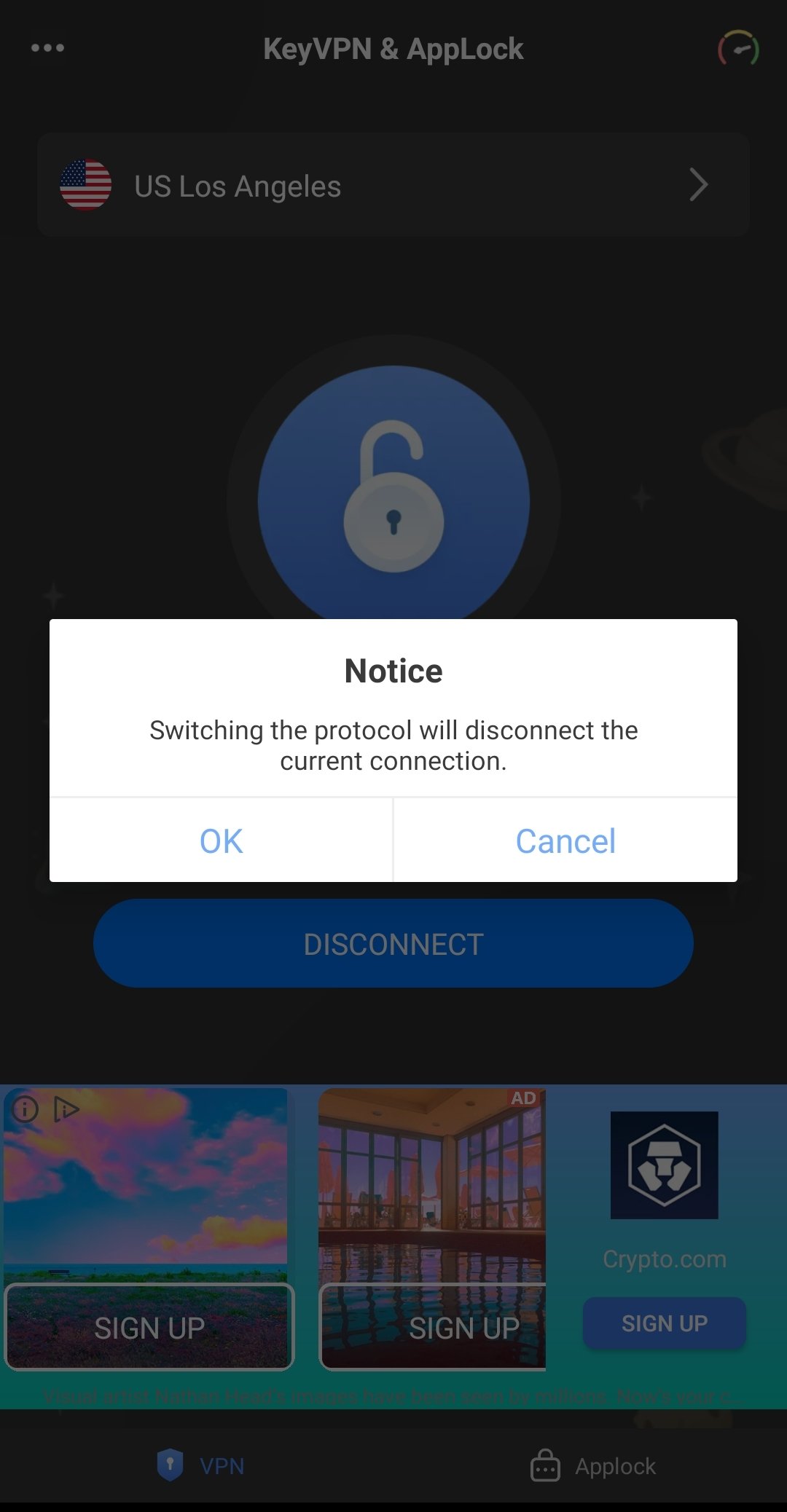The image size is (787, 1512).
Task: Open the three-dot menu
Action: 48,48
